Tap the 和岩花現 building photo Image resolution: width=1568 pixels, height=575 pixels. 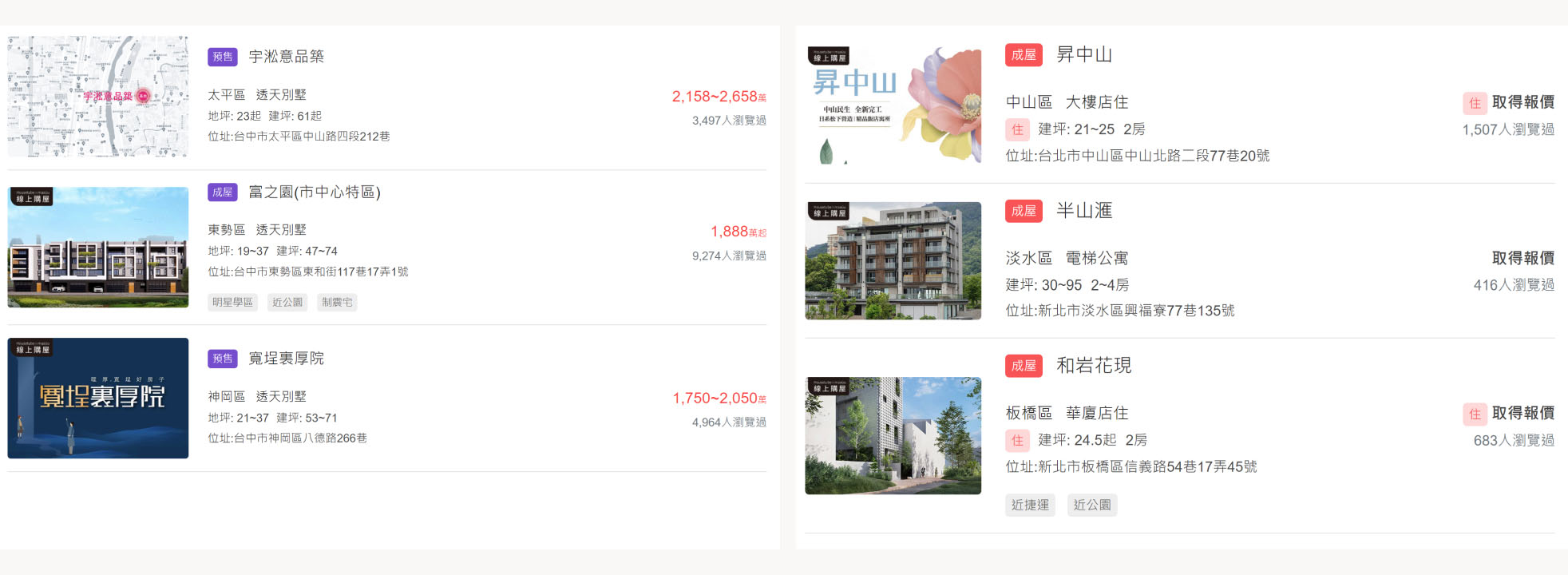tap(893, 436)
